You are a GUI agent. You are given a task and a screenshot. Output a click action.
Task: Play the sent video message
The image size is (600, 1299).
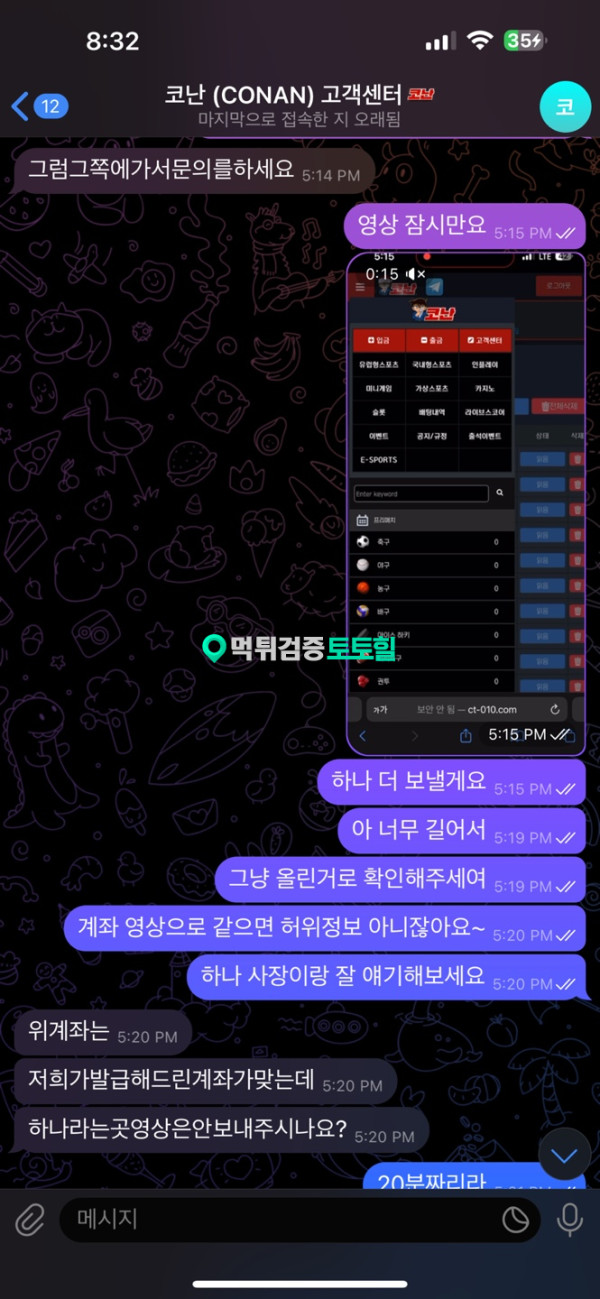tap(465, 500)
